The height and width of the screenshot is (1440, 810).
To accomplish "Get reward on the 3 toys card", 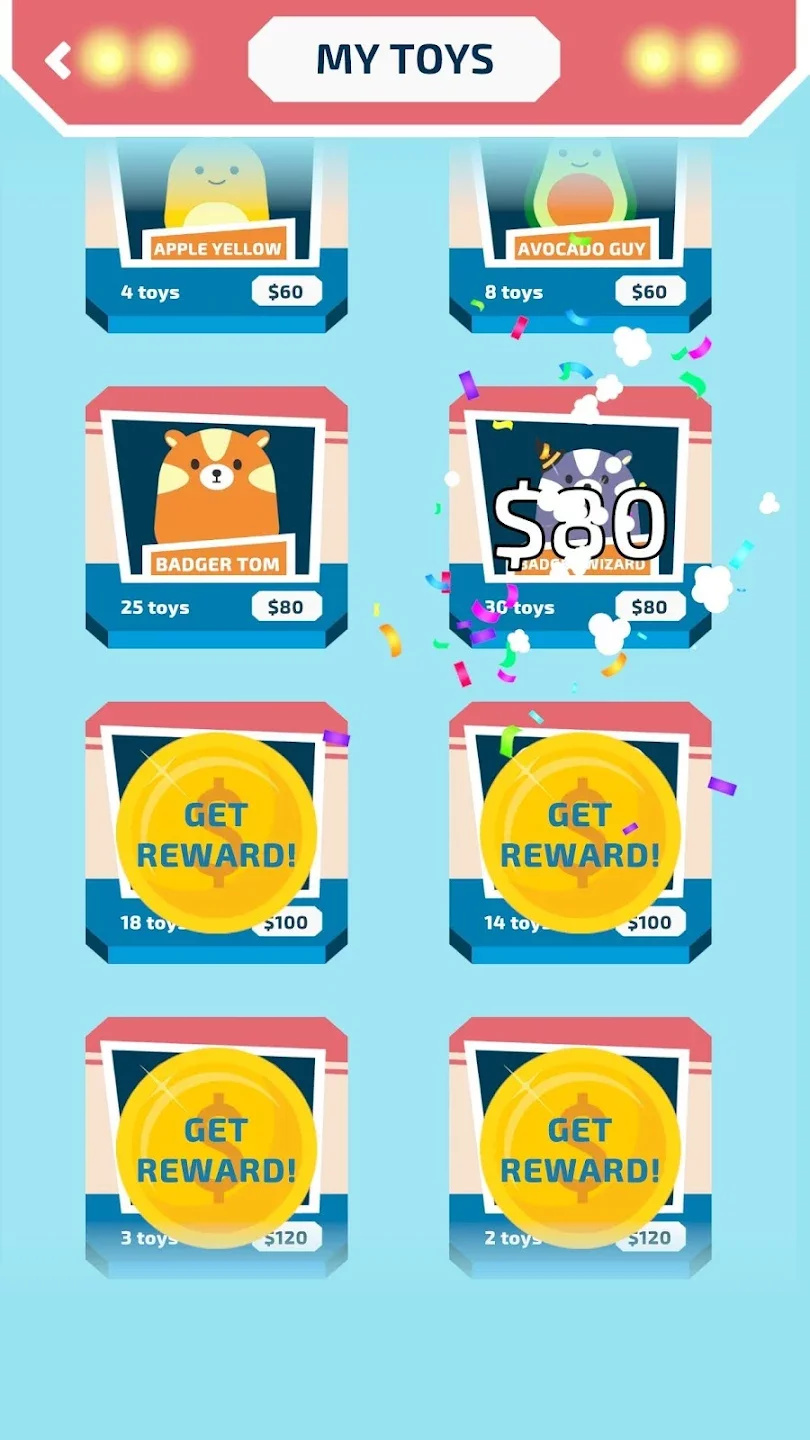I will (216, 1148).
